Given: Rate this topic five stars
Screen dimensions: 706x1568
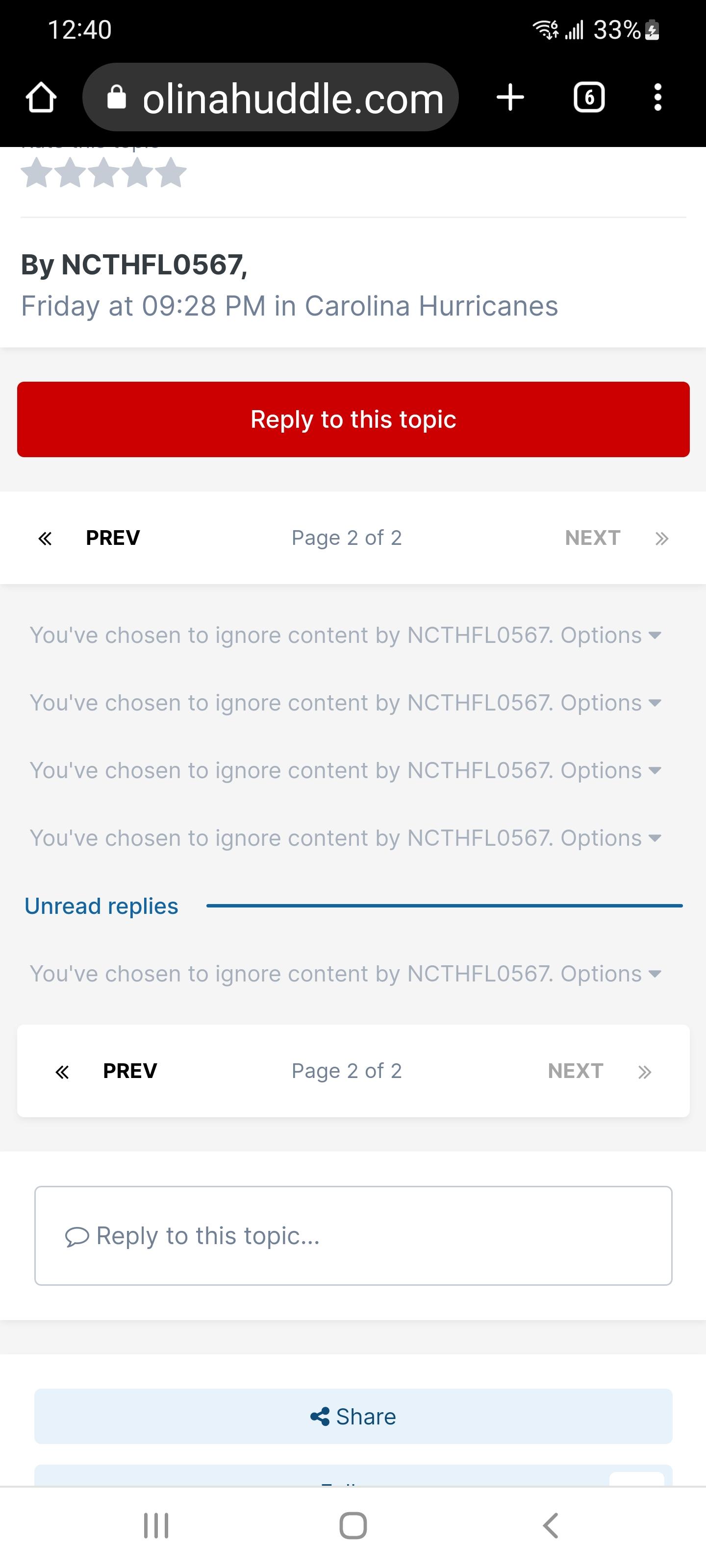Looking at the screenshot, I should [x=171, y=173].
